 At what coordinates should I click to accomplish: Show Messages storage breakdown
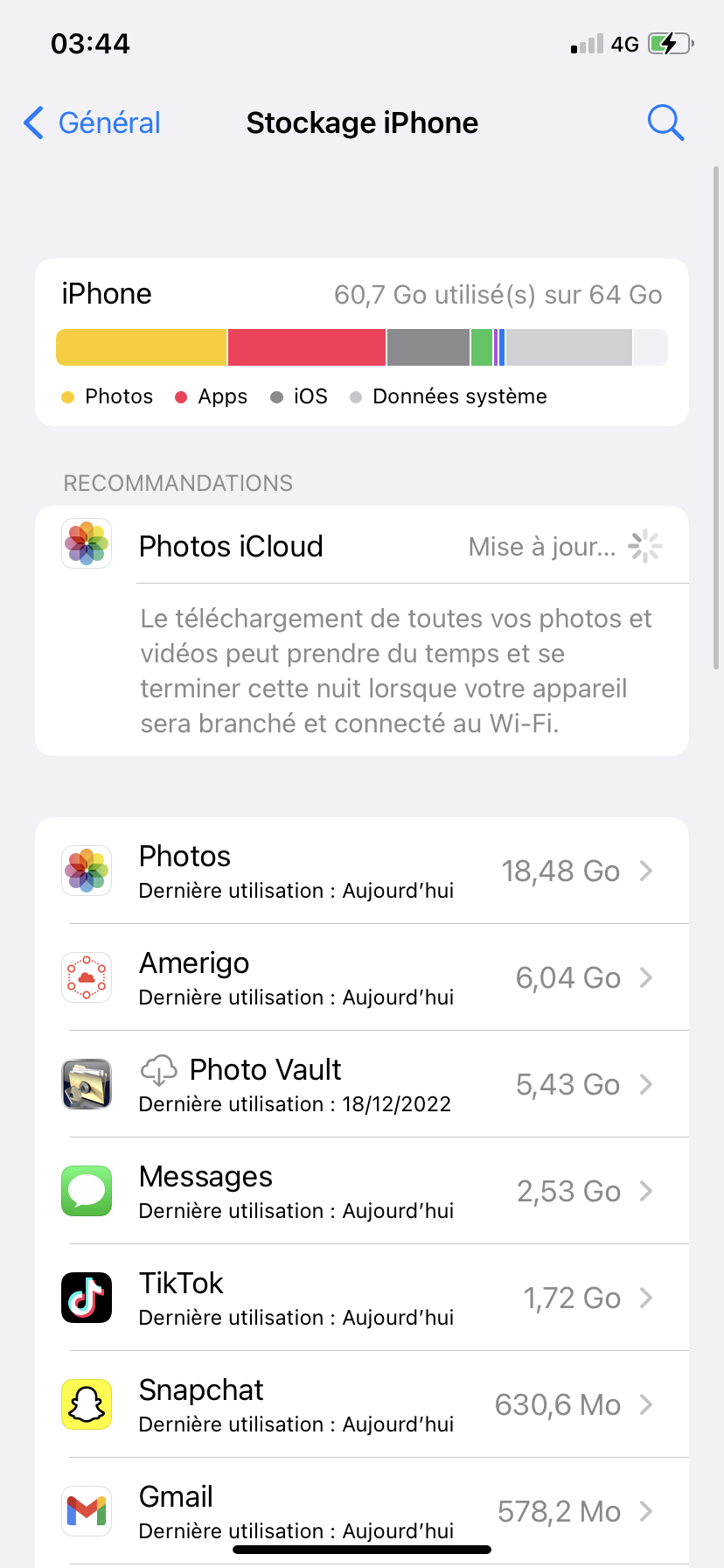point(361,1192)
